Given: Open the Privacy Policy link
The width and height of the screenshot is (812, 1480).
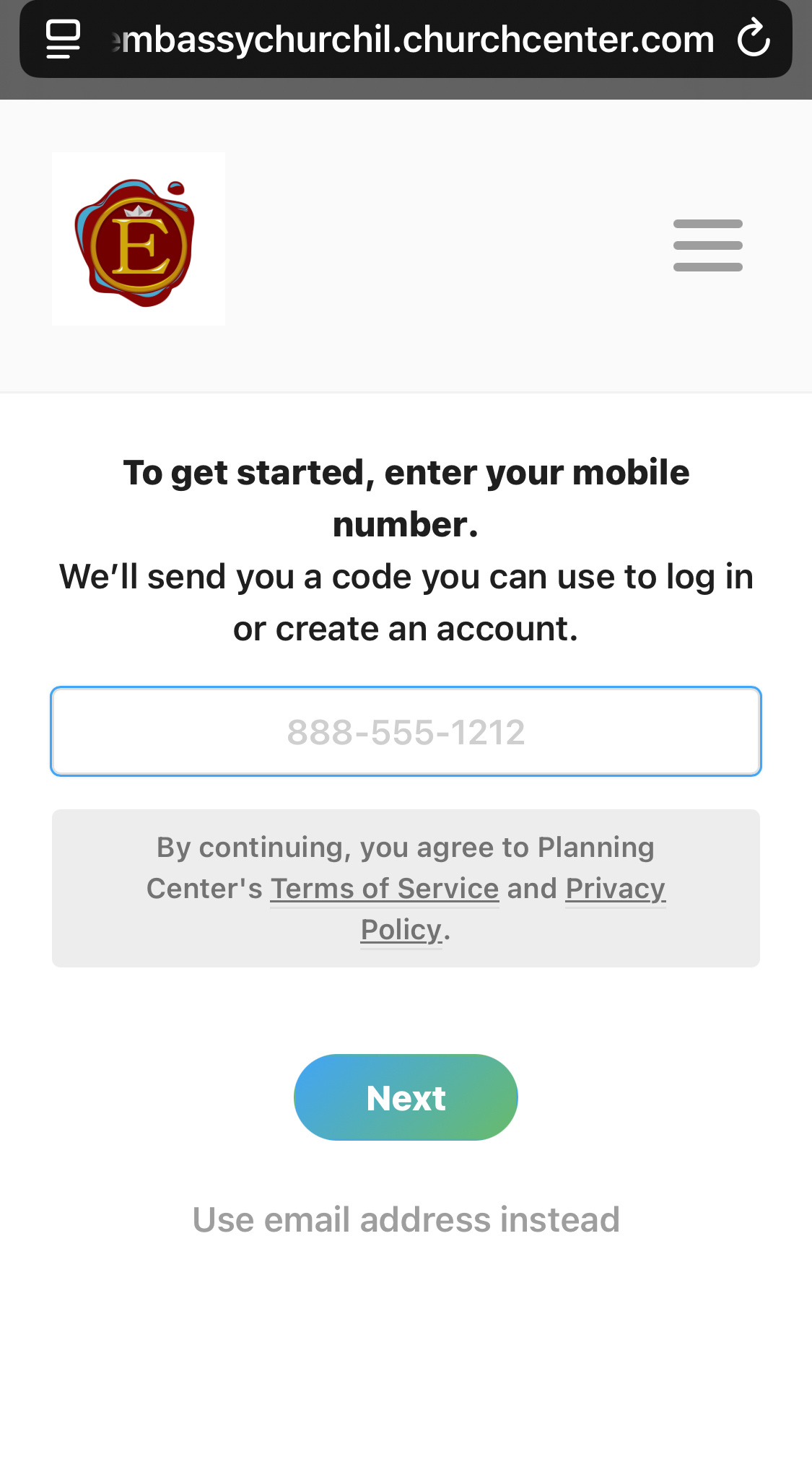Looking at the screenshot, I should tap(615, 889).
